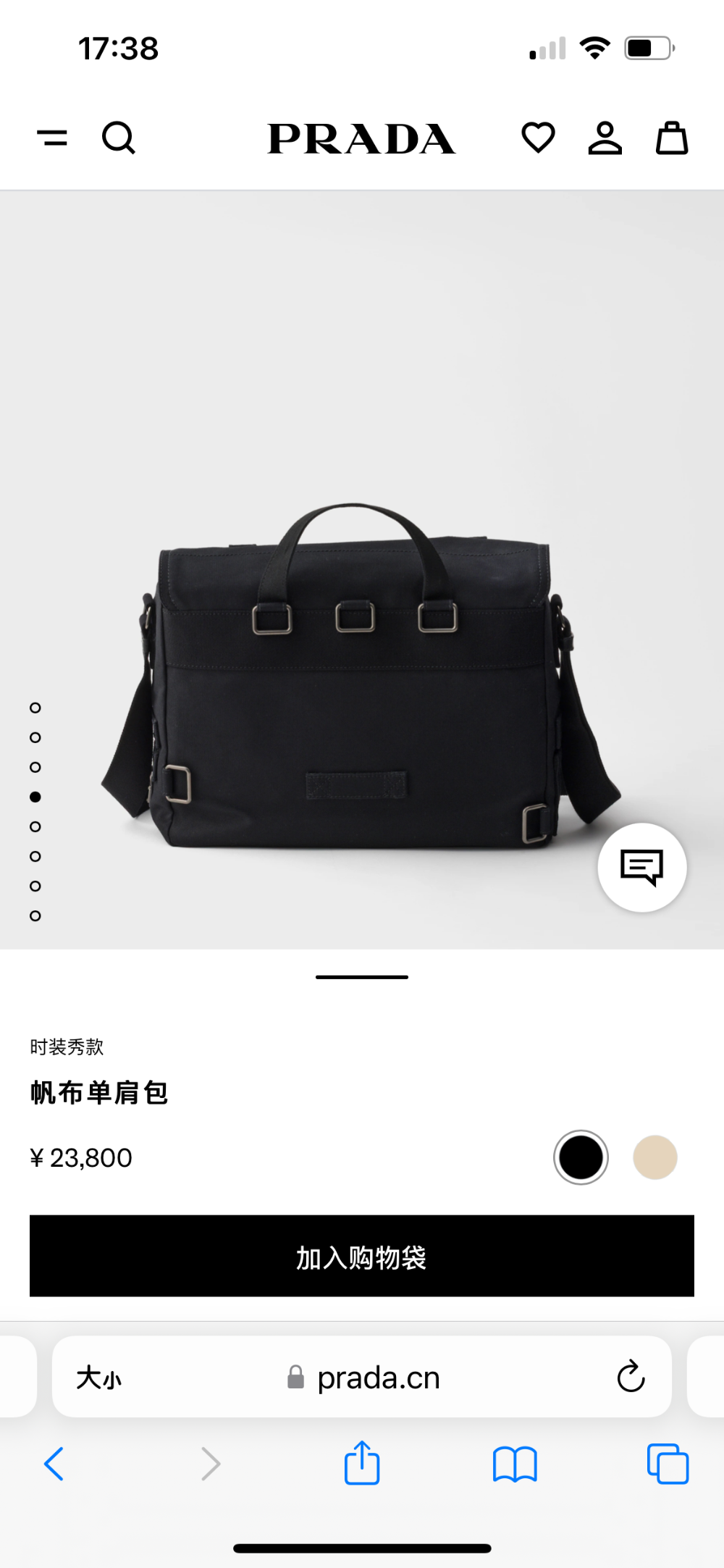Tap 加入购物袋 to add to bag
This screenshot has height=1568, width=724.
(362, 1256)
